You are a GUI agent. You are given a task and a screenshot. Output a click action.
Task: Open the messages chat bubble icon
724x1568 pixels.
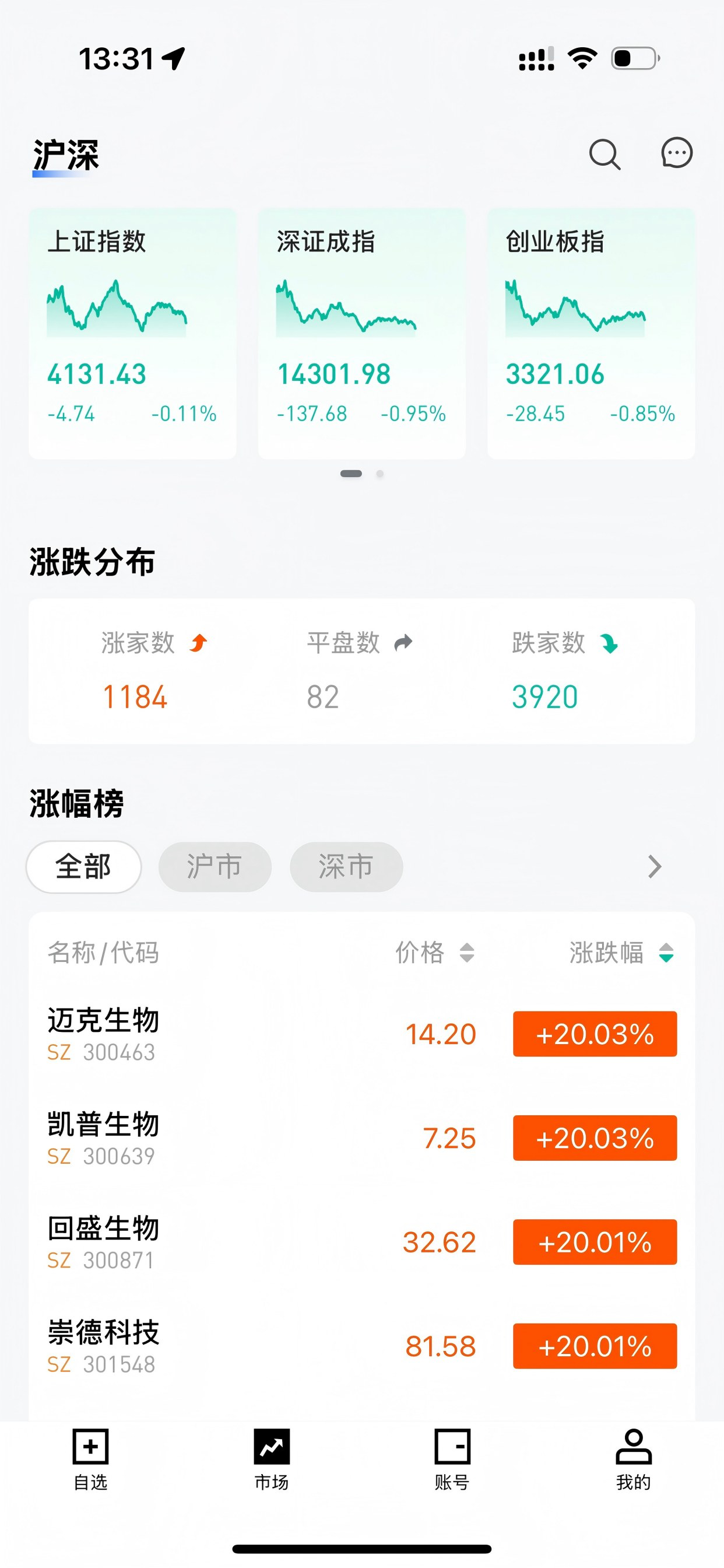point(677,153)
